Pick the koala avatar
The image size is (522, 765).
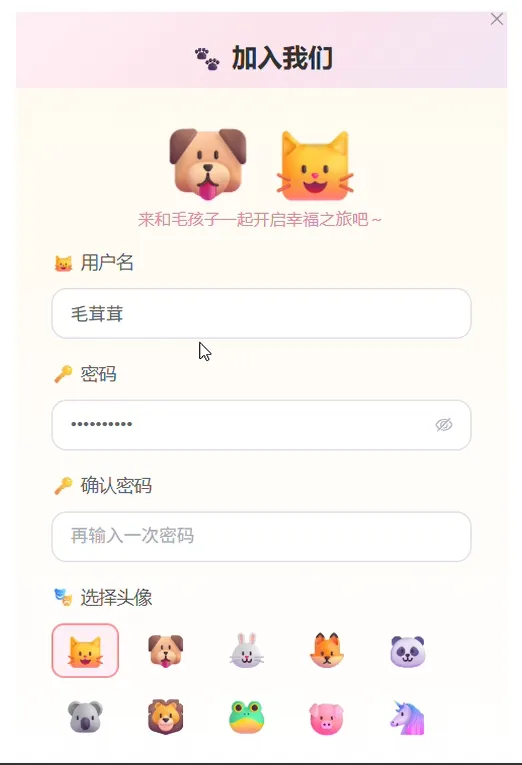coord(85,717)
